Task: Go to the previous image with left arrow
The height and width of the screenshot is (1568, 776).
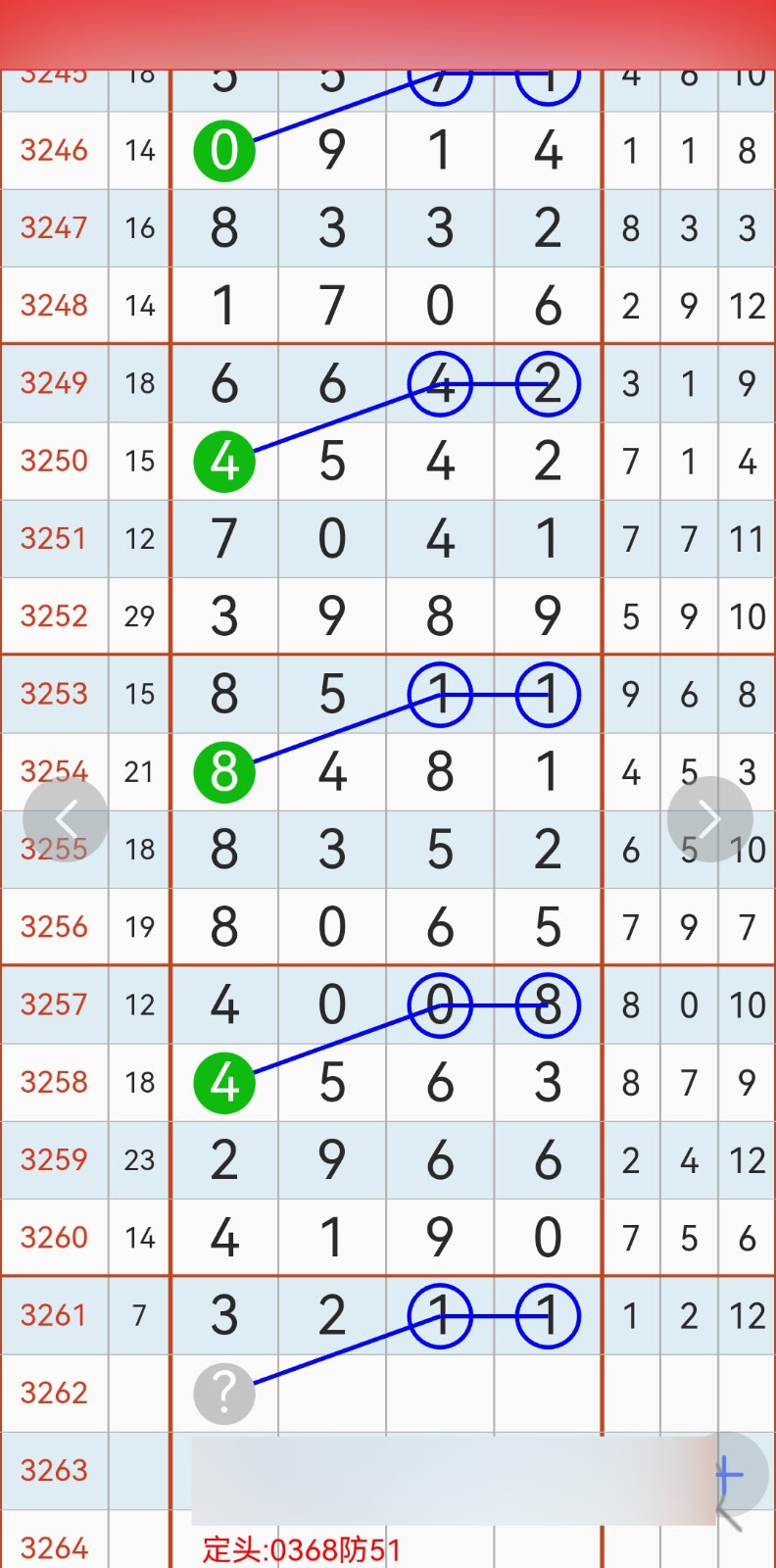Action: pyautogui.click(x=66, y=819)
